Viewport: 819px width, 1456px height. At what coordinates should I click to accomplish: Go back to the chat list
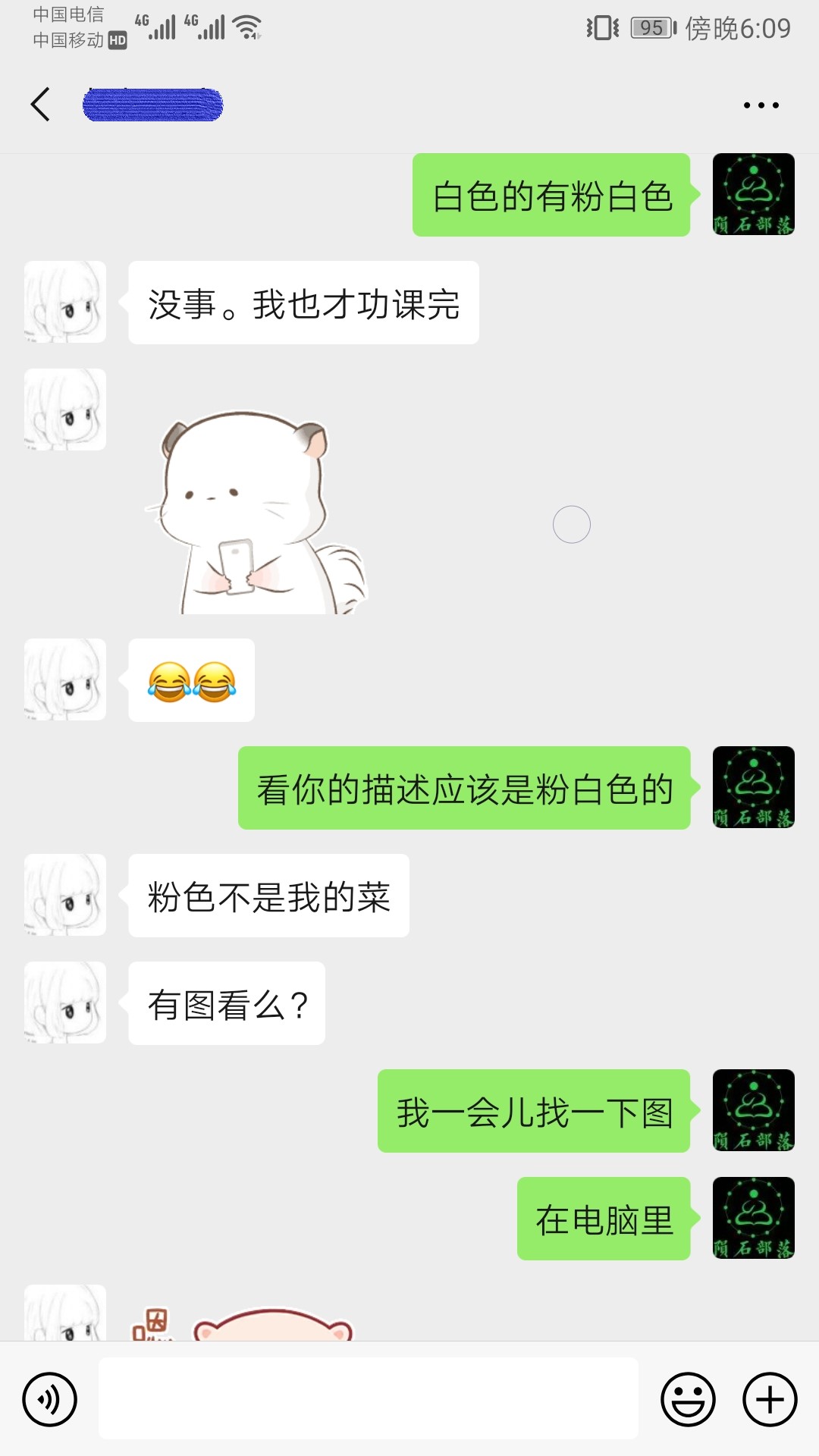coord(41,105)
